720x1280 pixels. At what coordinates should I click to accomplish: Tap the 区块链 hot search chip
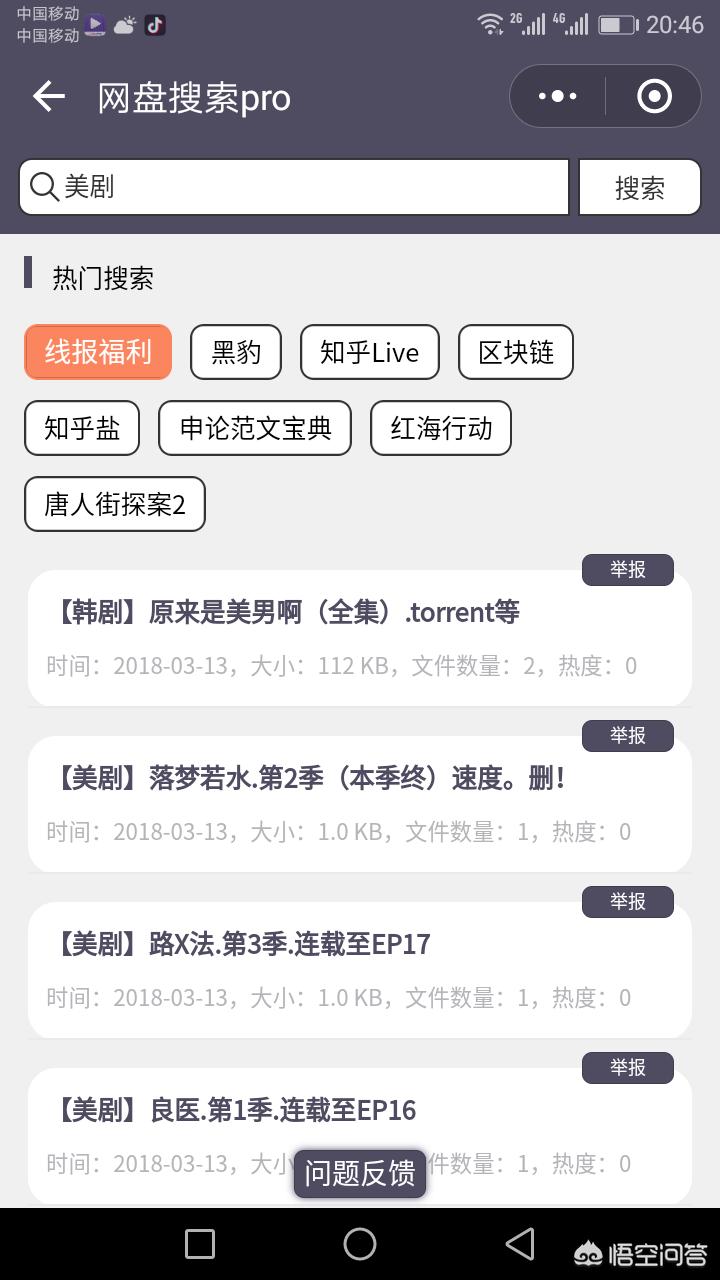[516, 352]
